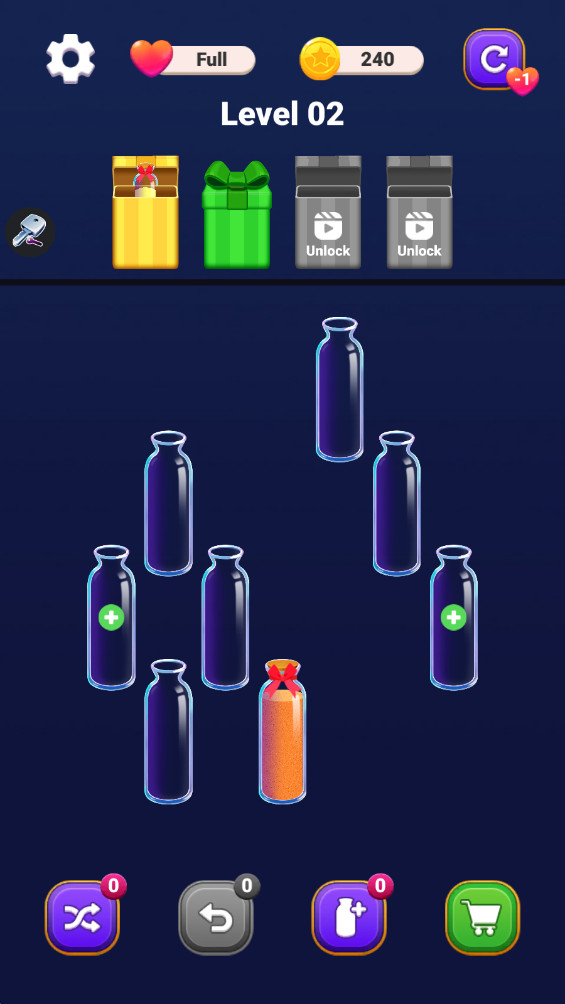Restart the level with the purple button

pos(495,59)
